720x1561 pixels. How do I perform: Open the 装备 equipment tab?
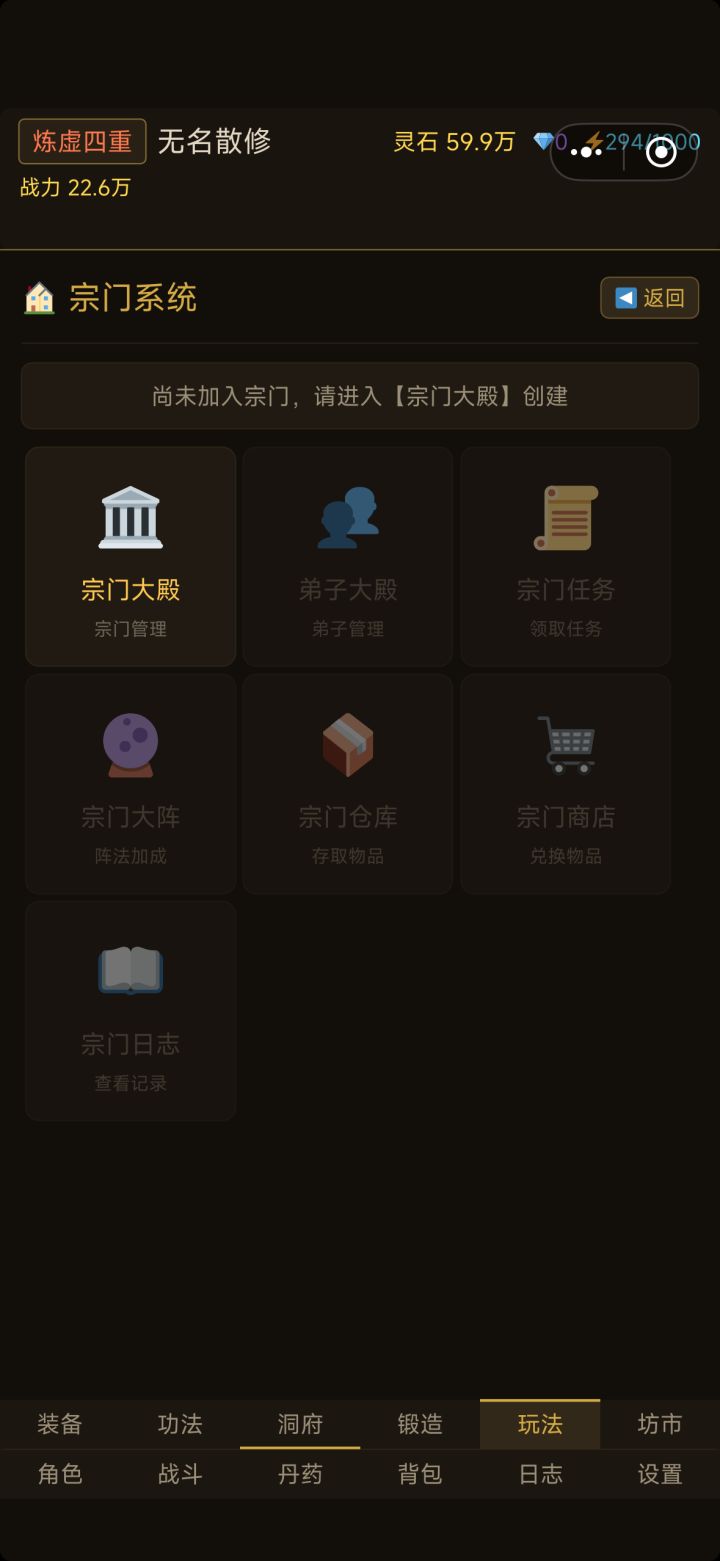click(x=60, y=1424)
